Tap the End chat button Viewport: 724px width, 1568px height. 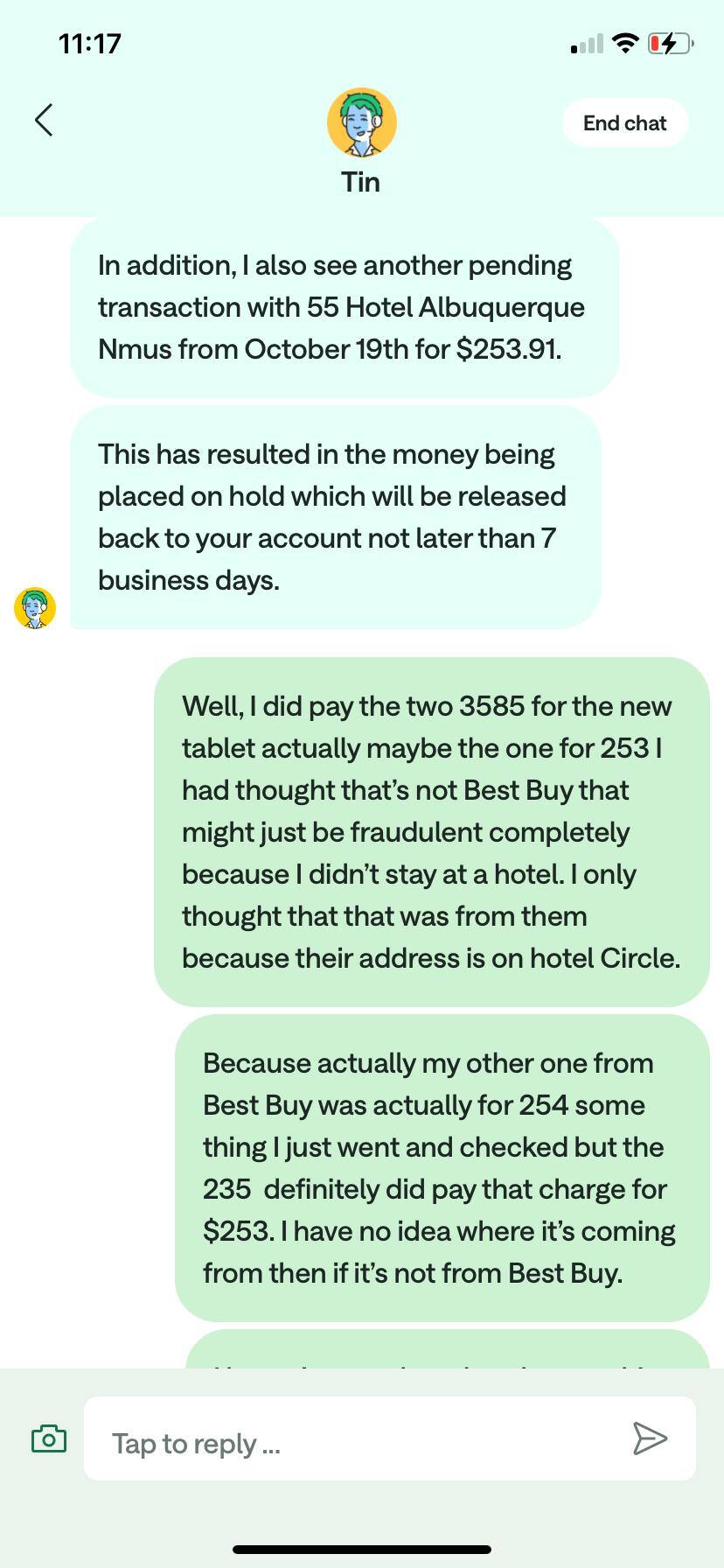point(624,122)
